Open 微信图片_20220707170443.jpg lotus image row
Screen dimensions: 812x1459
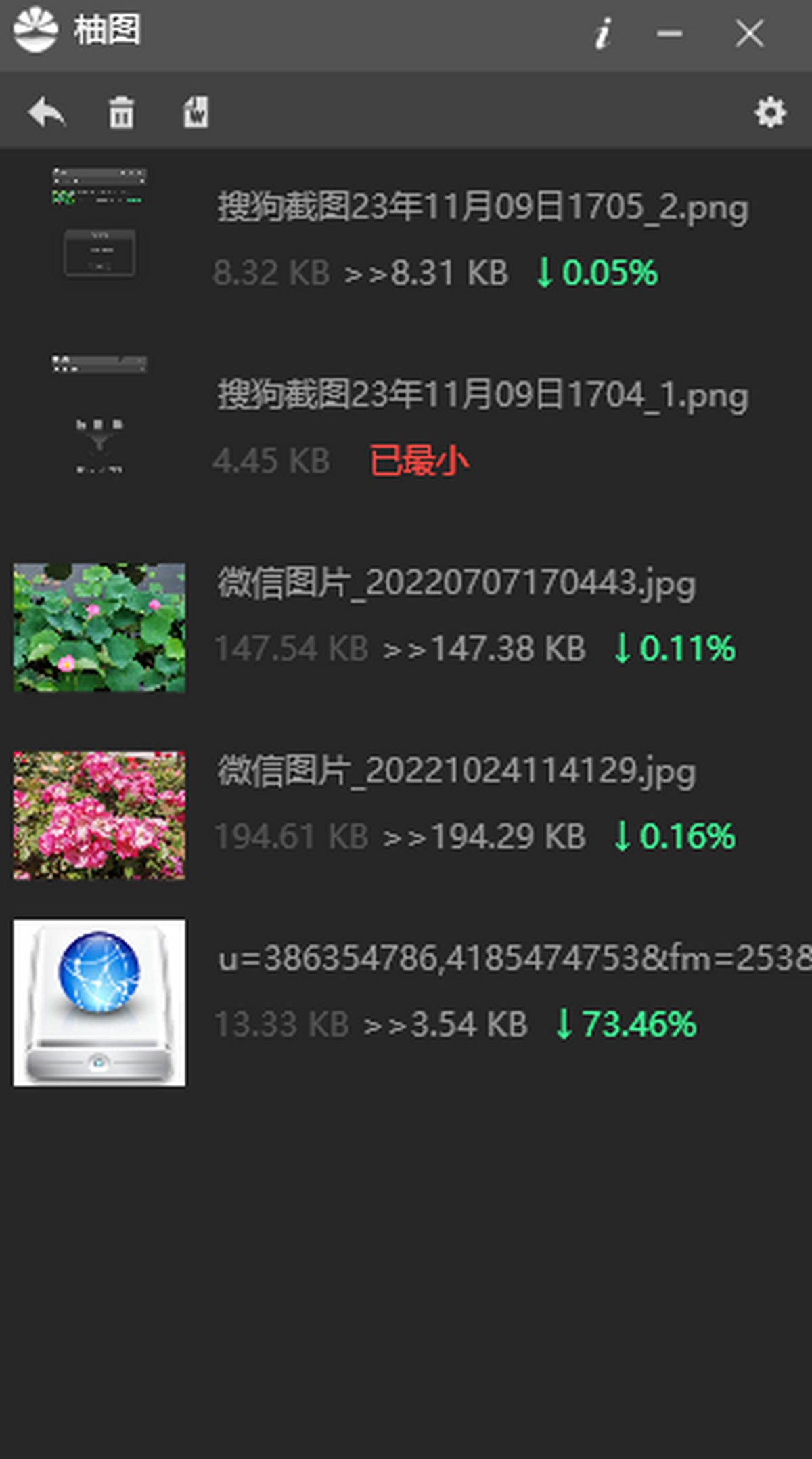coord(456,583)
